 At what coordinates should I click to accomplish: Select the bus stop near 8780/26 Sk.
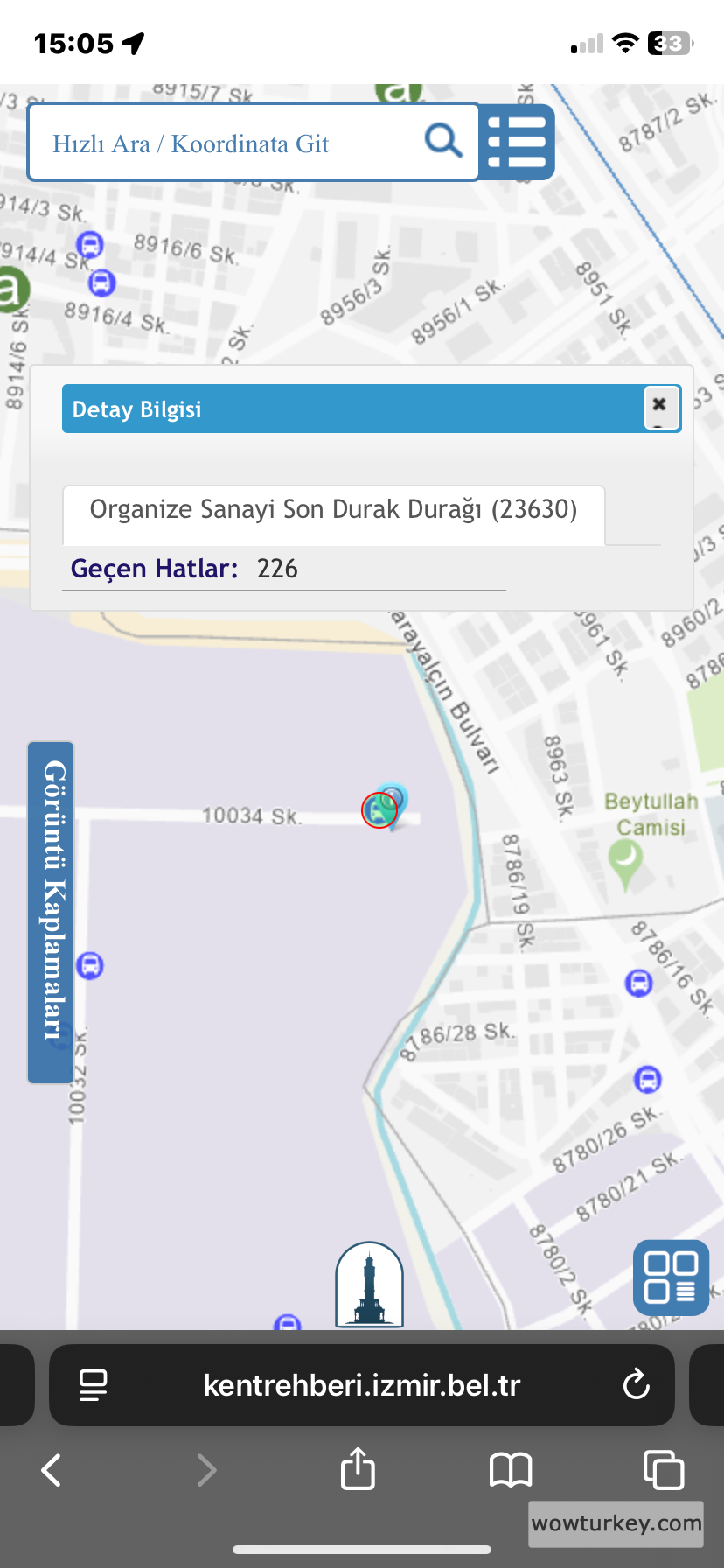648,1079
